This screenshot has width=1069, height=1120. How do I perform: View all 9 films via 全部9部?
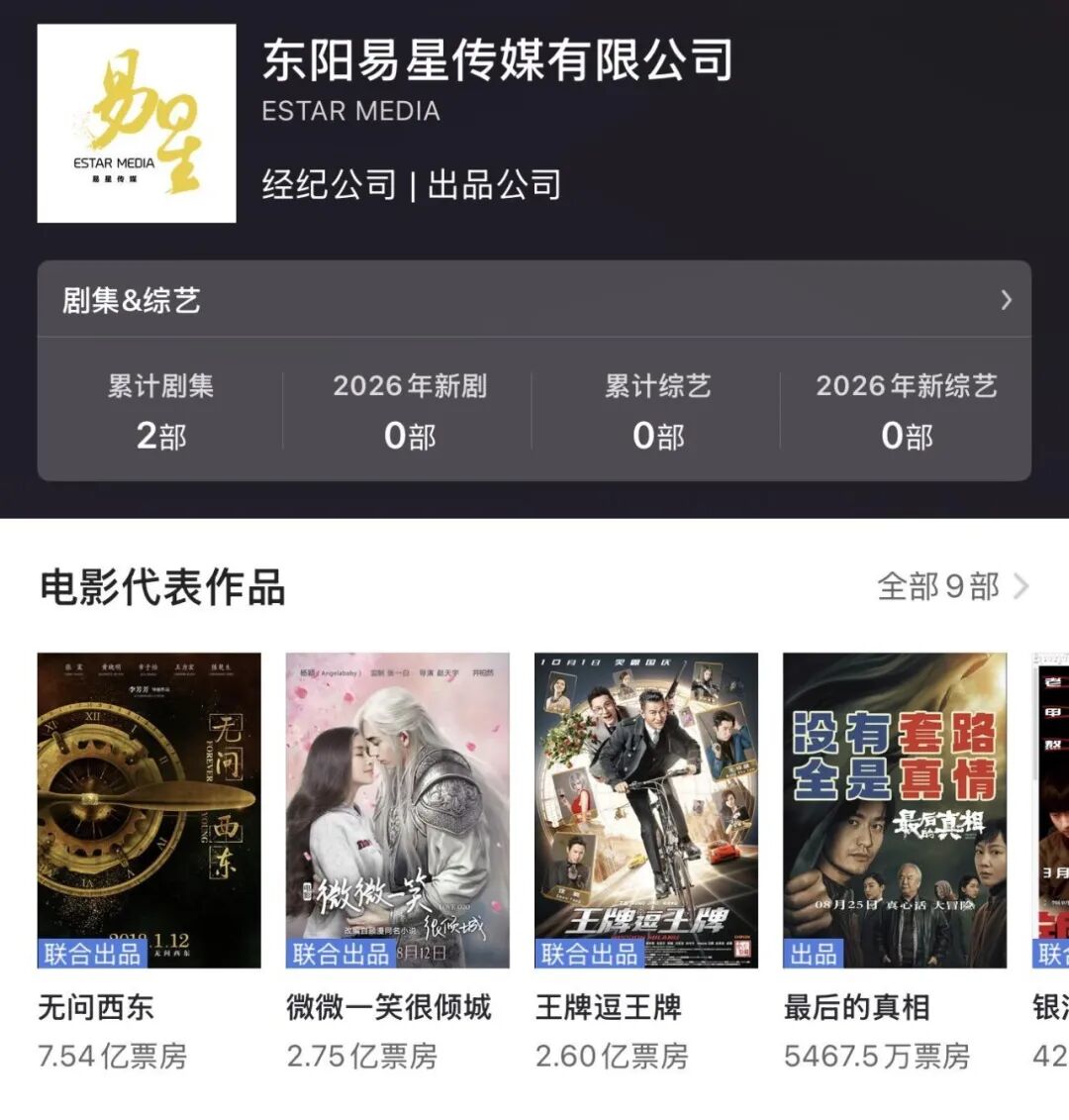click(952, 586)
